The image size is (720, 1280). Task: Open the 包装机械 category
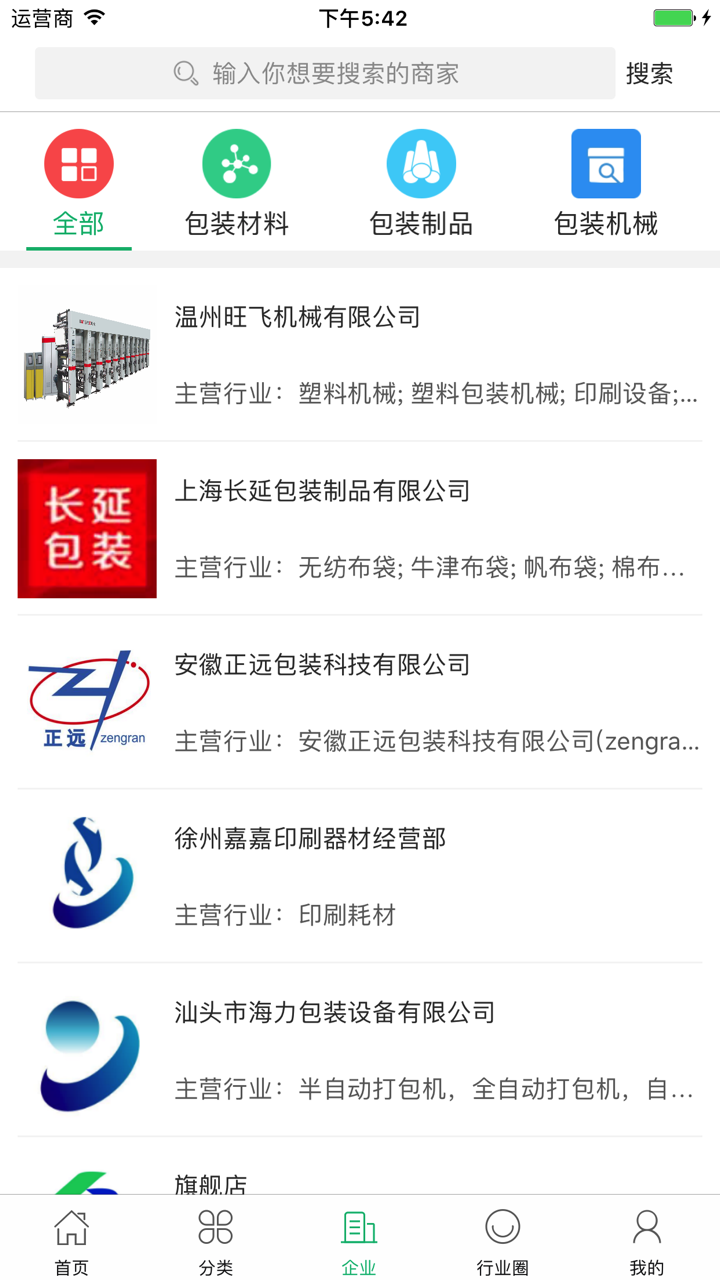coord(605,162)
